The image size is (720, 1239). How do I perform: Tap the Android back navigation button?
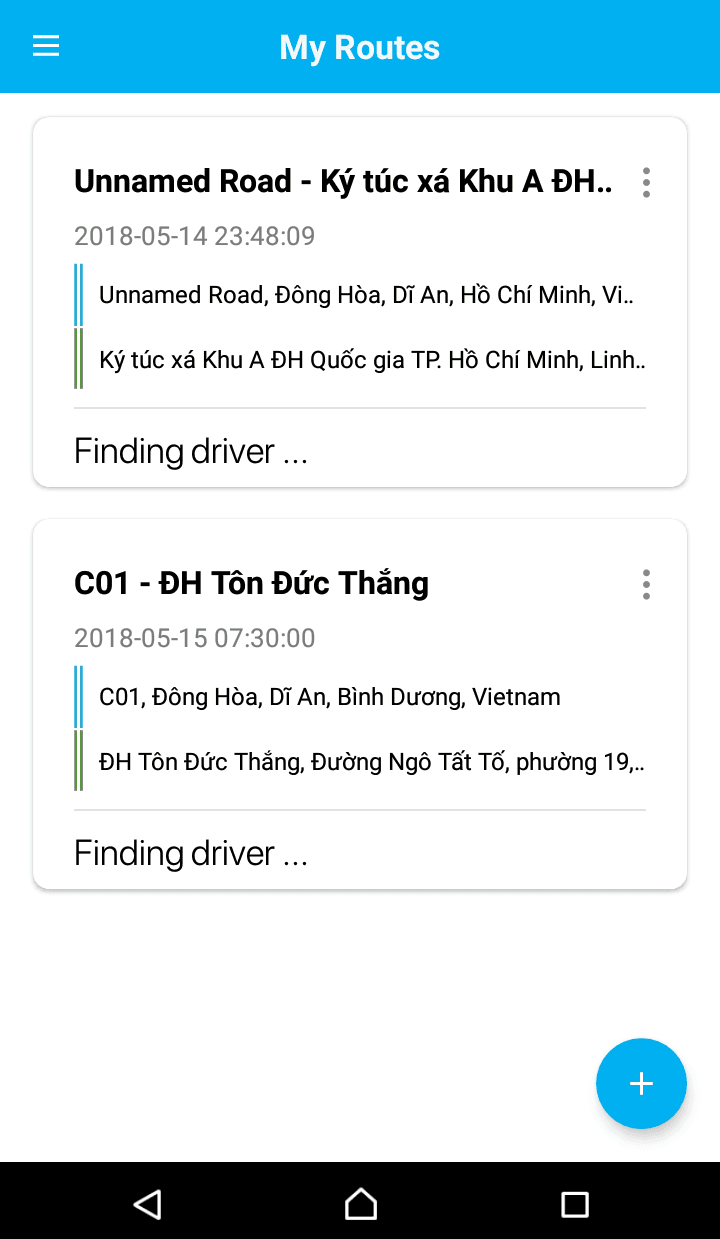tap(147, 1204)
